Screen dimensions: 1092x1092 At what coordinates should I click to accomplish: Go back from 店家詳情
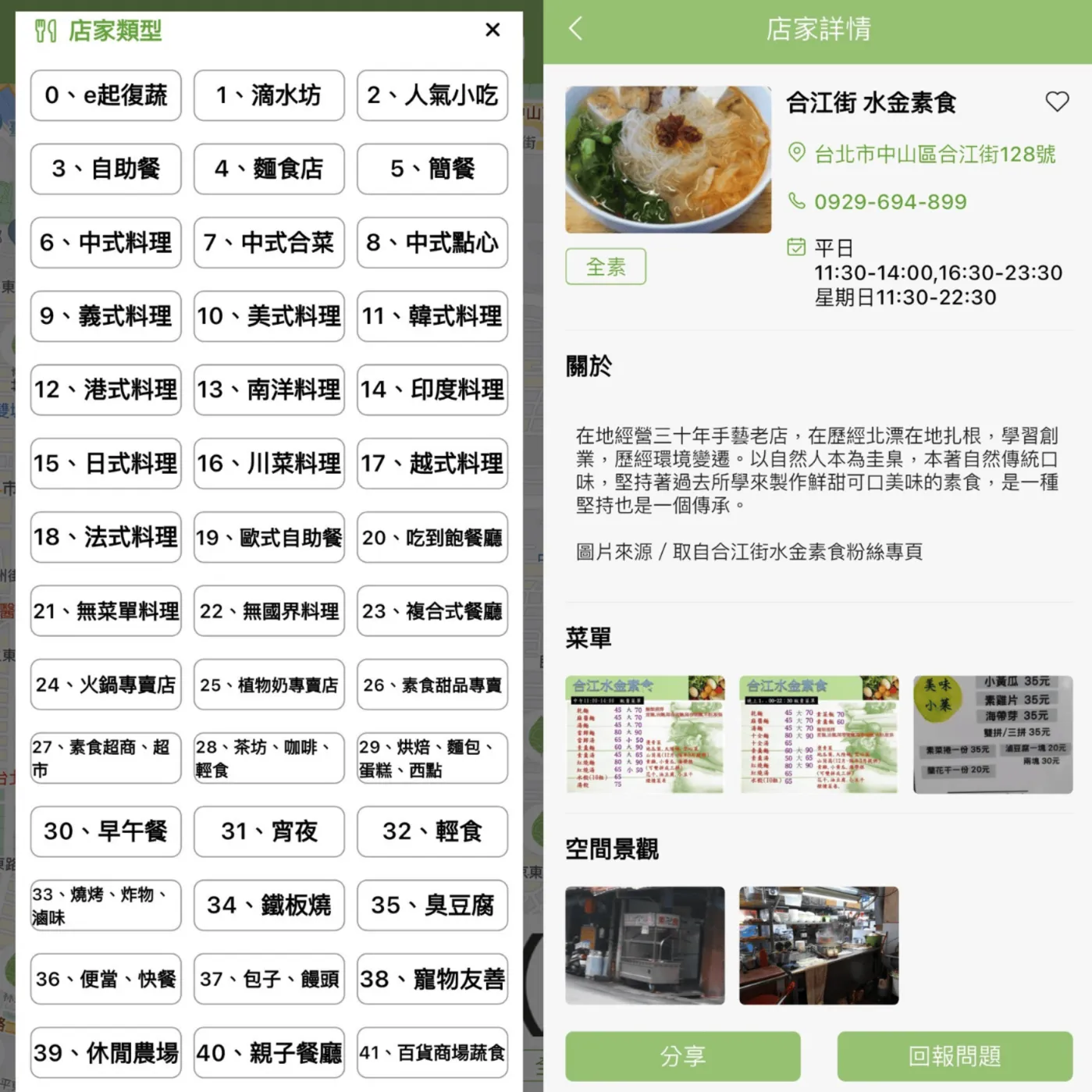[x=576, y=29]
